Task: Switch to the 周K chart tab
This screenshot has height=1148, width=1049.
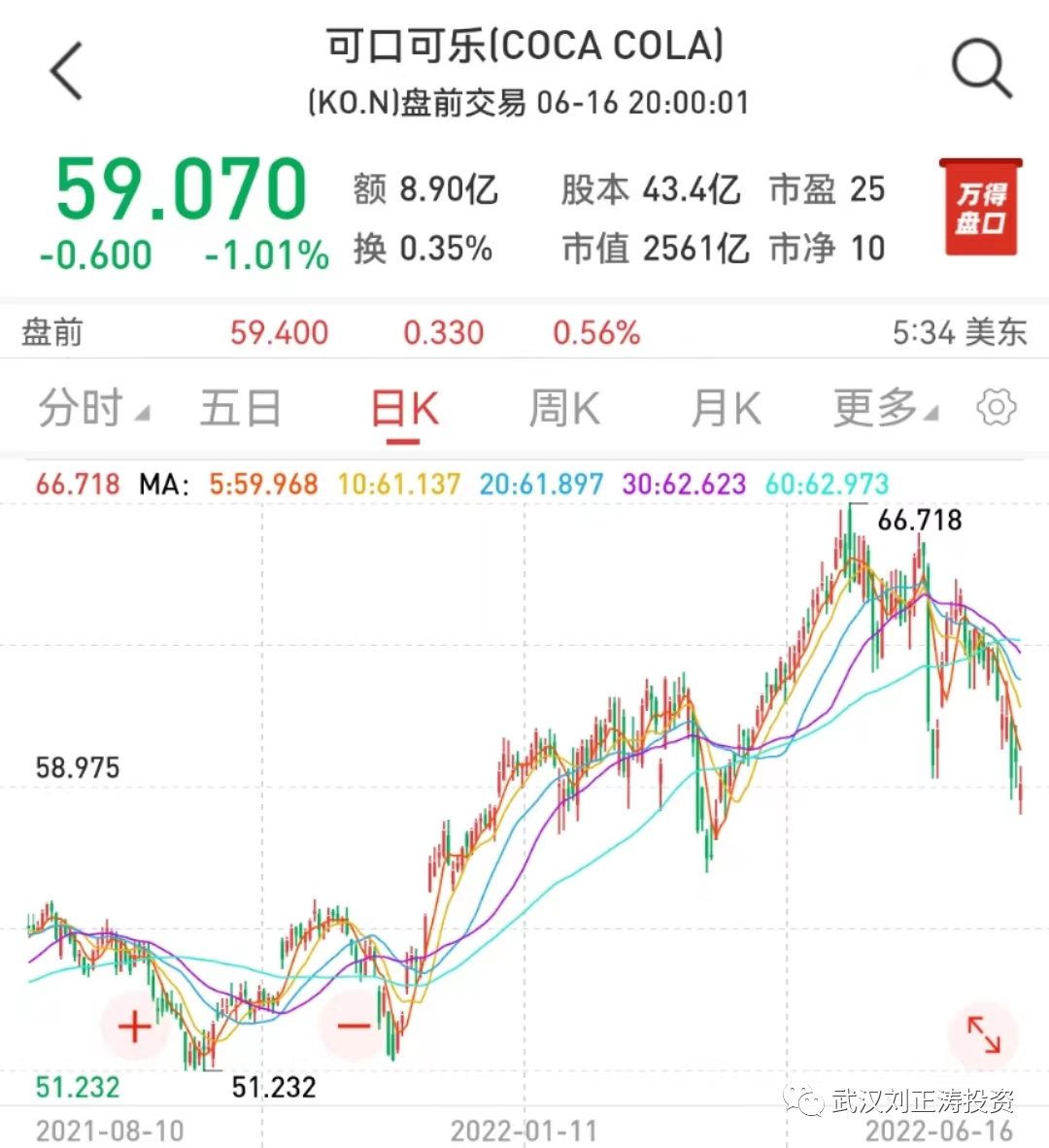Action: point(564,409)
